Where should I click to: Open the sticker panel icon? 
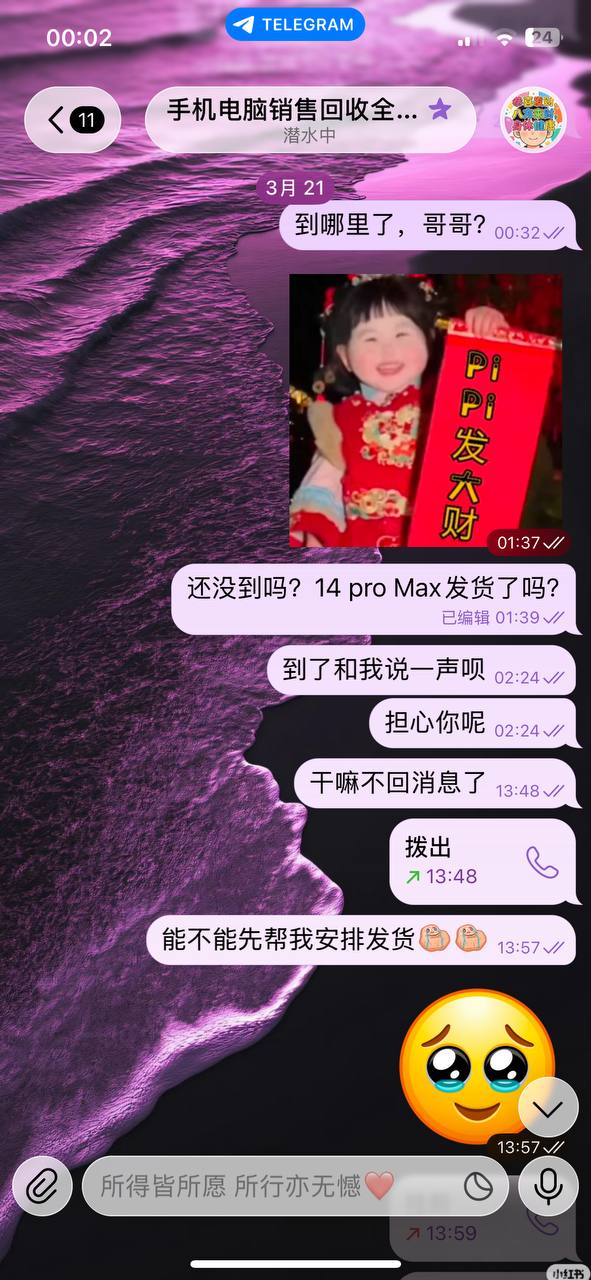click(479, 1187)
